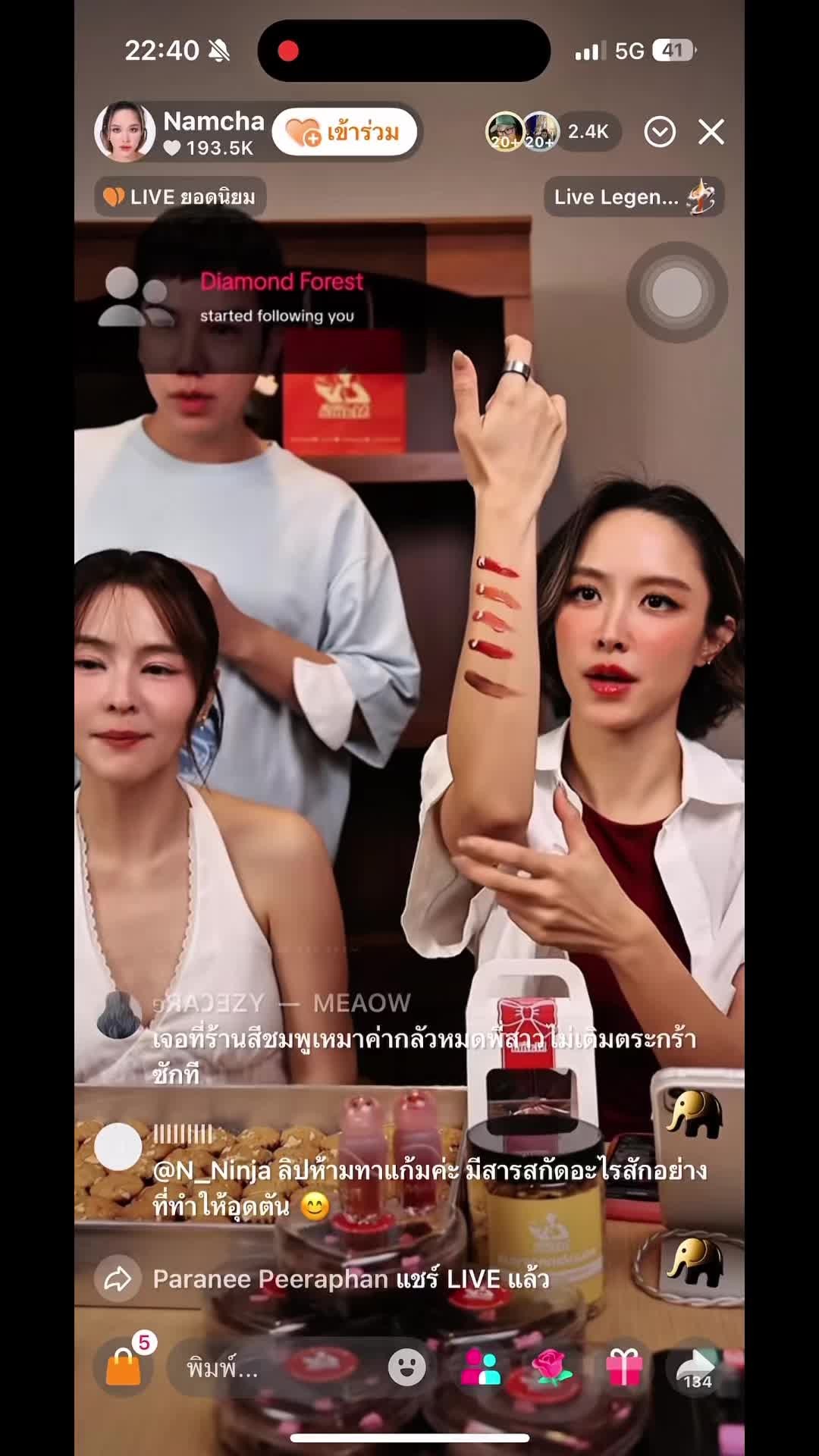This screenshot has width=819, height=1456.
Task: Open the LIVE ยอดนิยม badge
Action: 180,197
